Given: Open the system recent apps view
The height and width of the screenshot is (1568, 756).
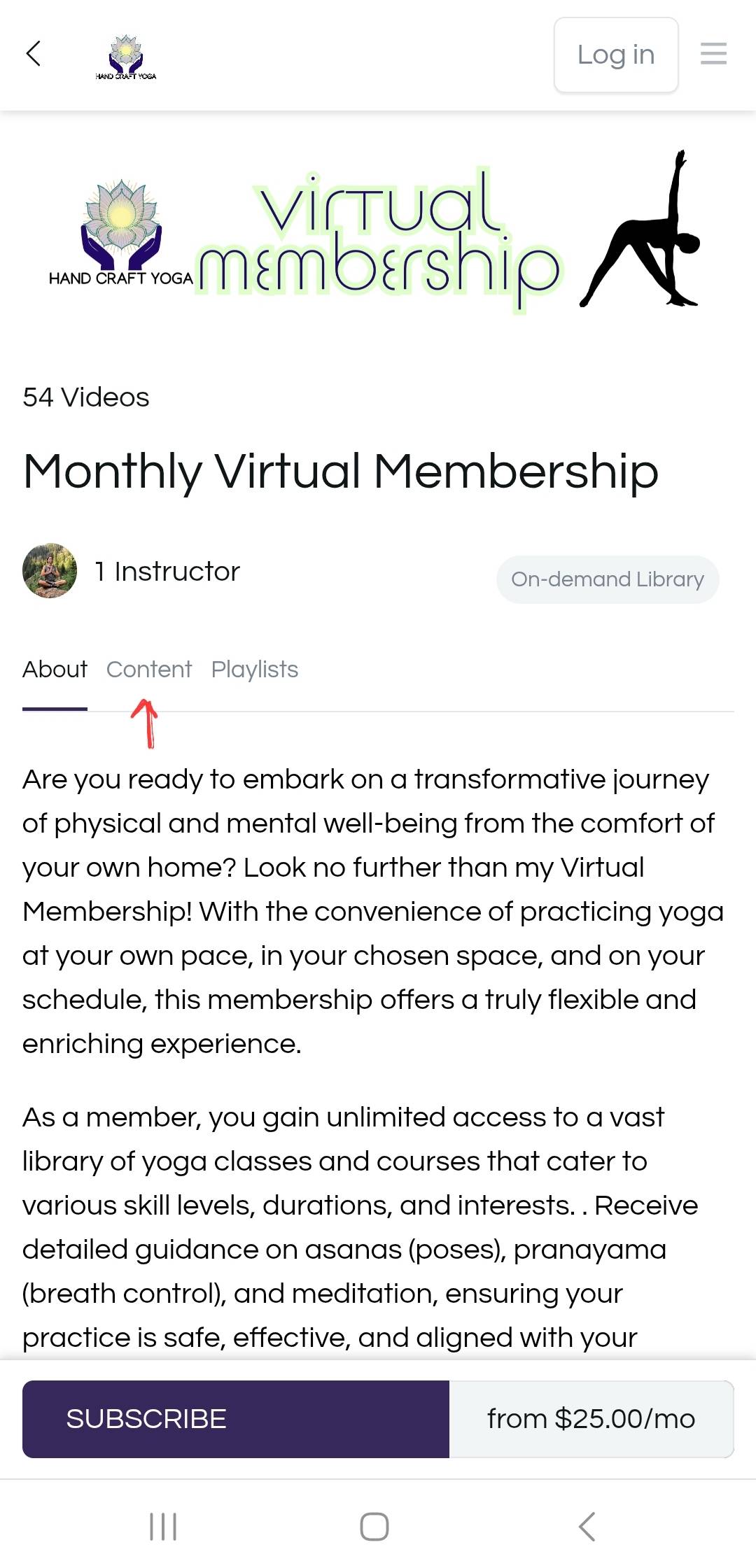Looking at the screenshot, I should [164, 1526].
